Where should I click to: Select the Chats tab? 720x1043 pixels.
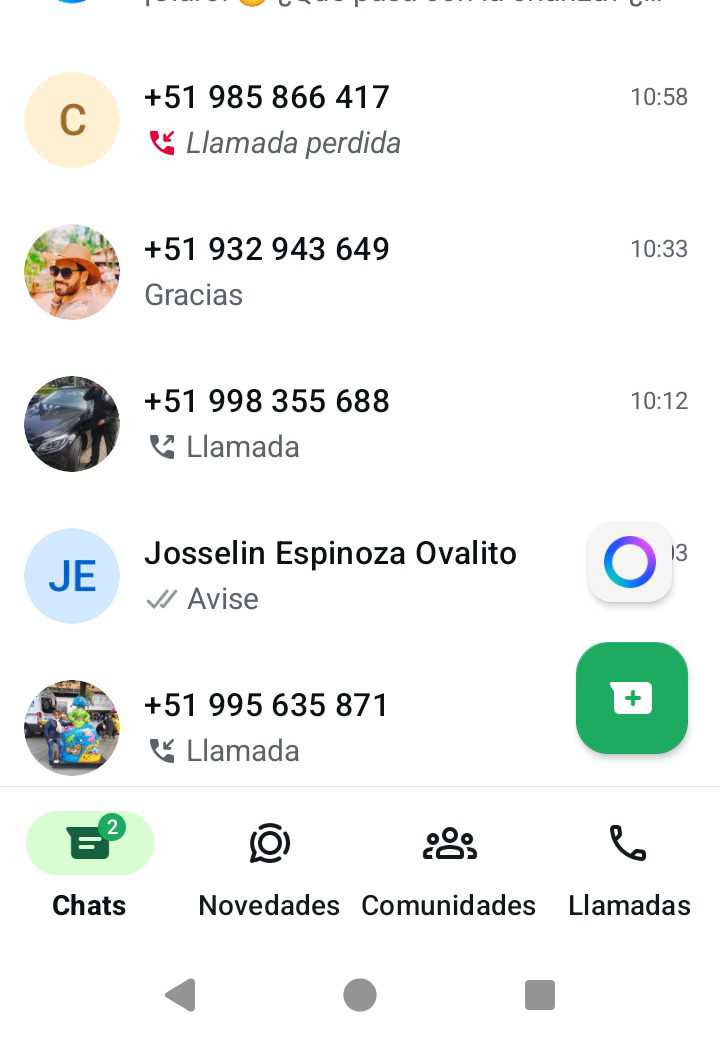[x=89, y=868]
